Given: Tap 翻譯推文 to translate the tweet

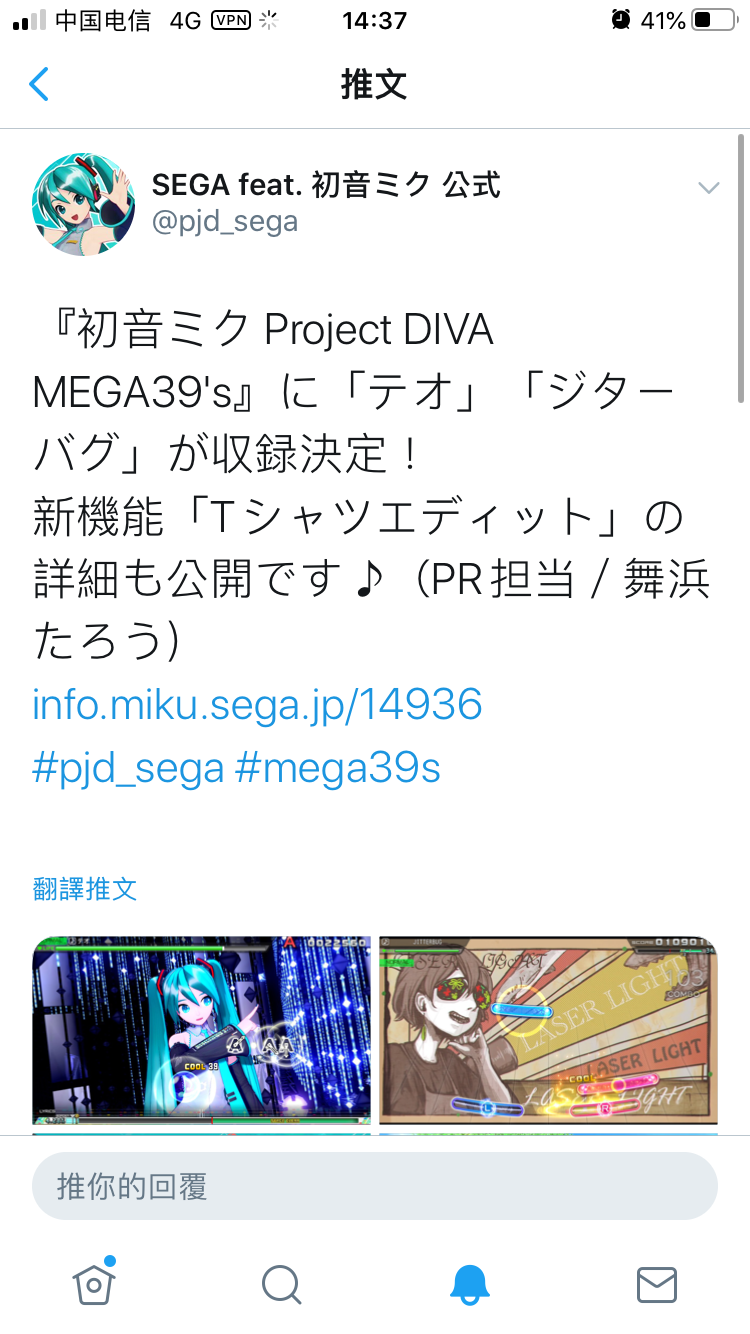Looking at the screenshot, I should 85,888.
